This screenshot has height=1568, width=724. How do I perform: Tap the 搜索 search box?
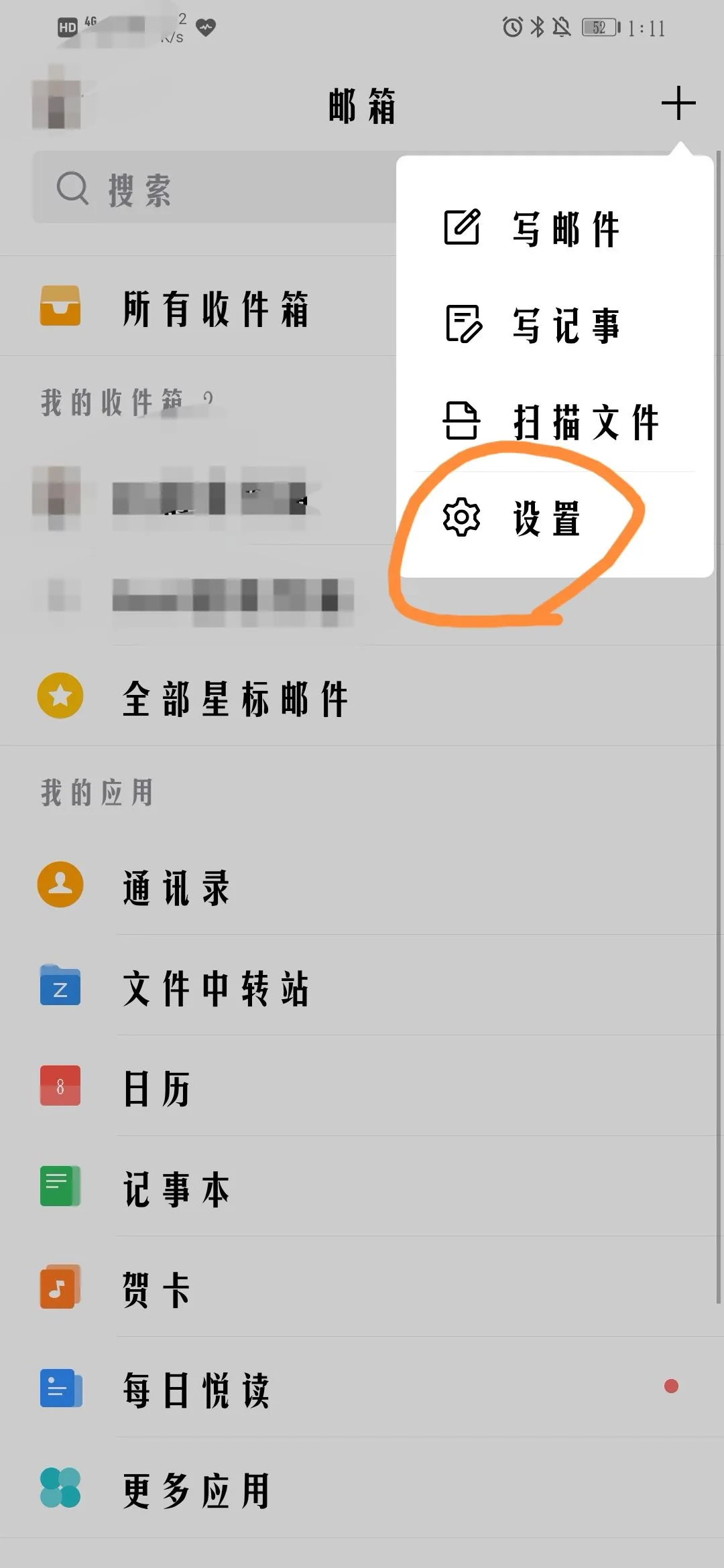tap(215, 189)
